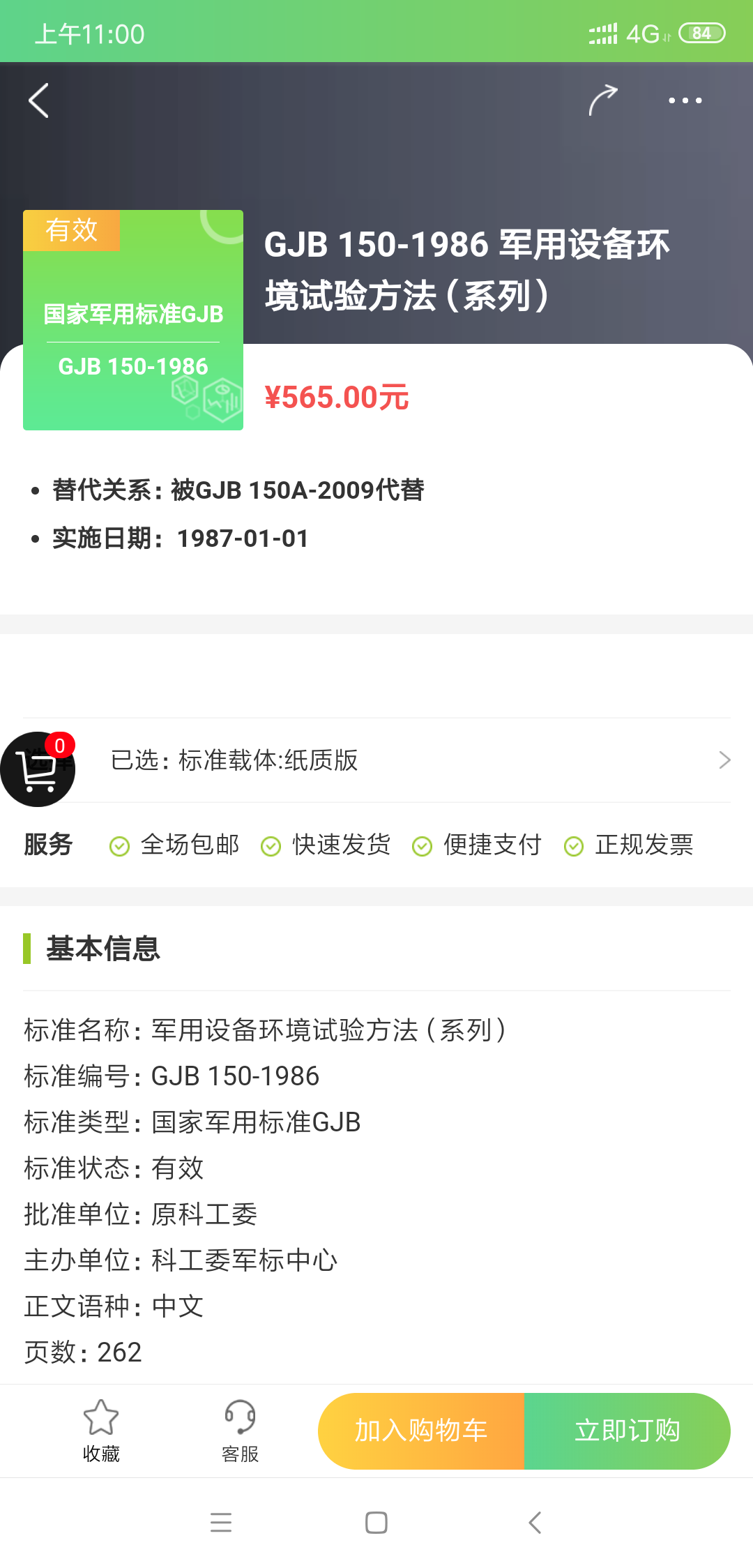Tap the menu lines icon in navigation bar
753x1568 pixels.
click(221, 1523)
